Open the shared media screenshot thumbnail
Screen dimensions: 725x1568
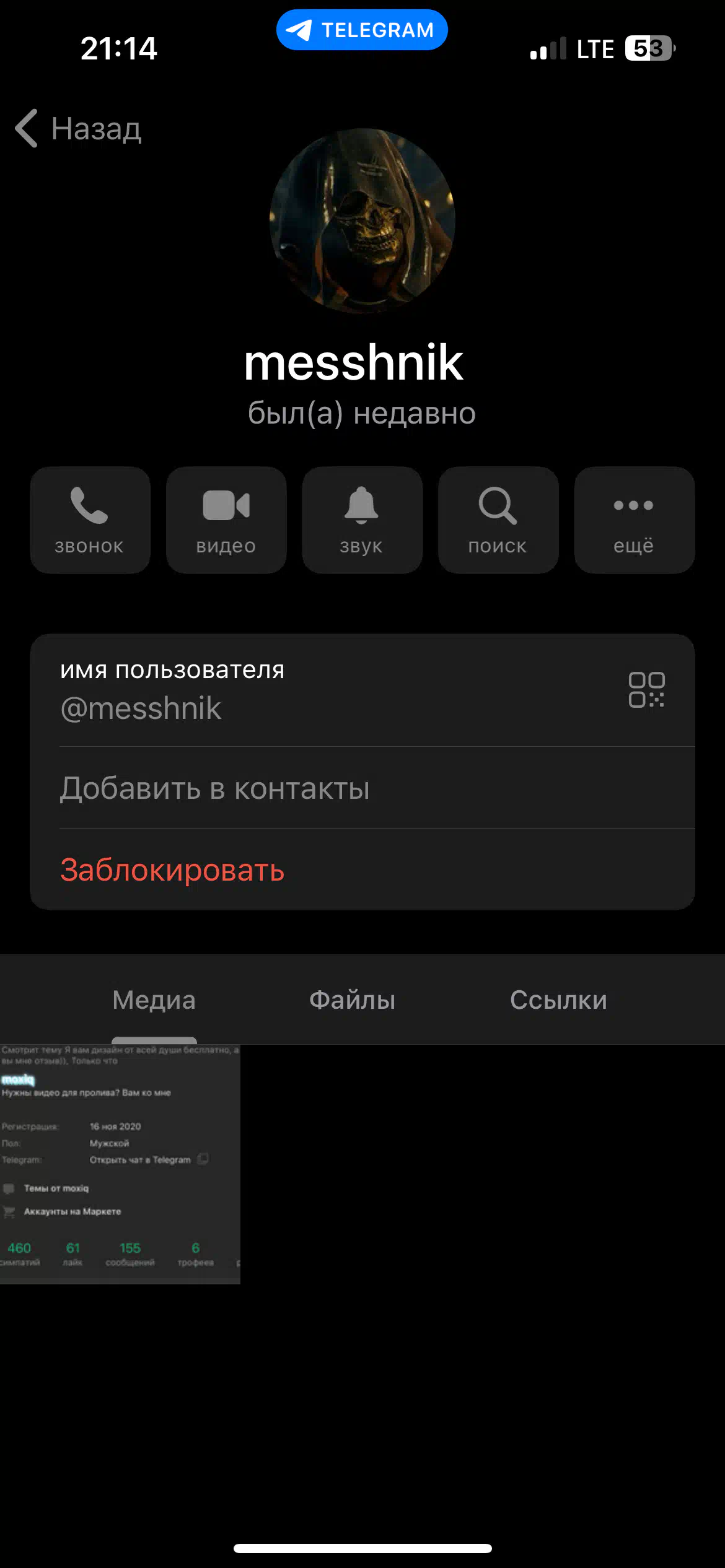(120, 1164)
